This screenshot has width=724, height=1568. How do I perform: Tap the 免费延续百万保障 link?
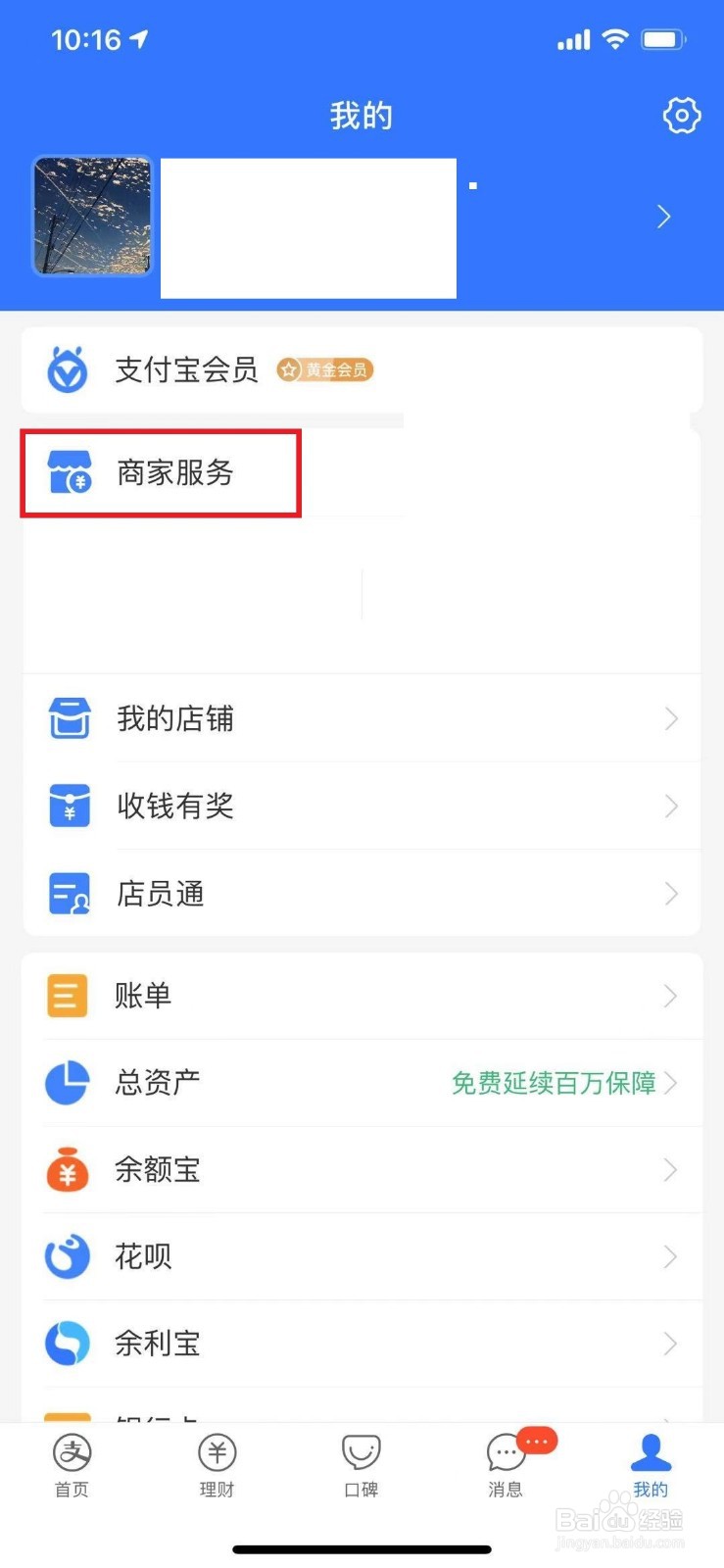(554, 1083)
